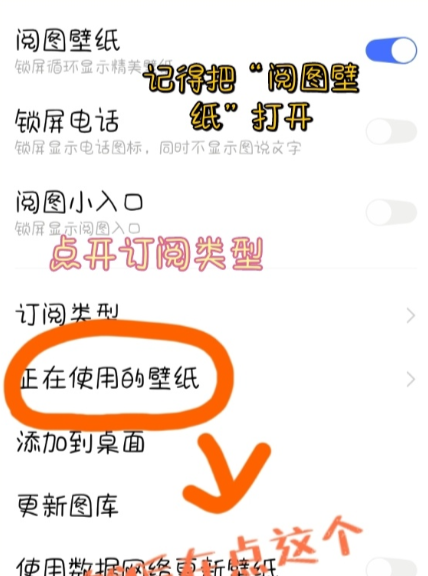Turn on 阅图小入口 switch

coord(391,212)
